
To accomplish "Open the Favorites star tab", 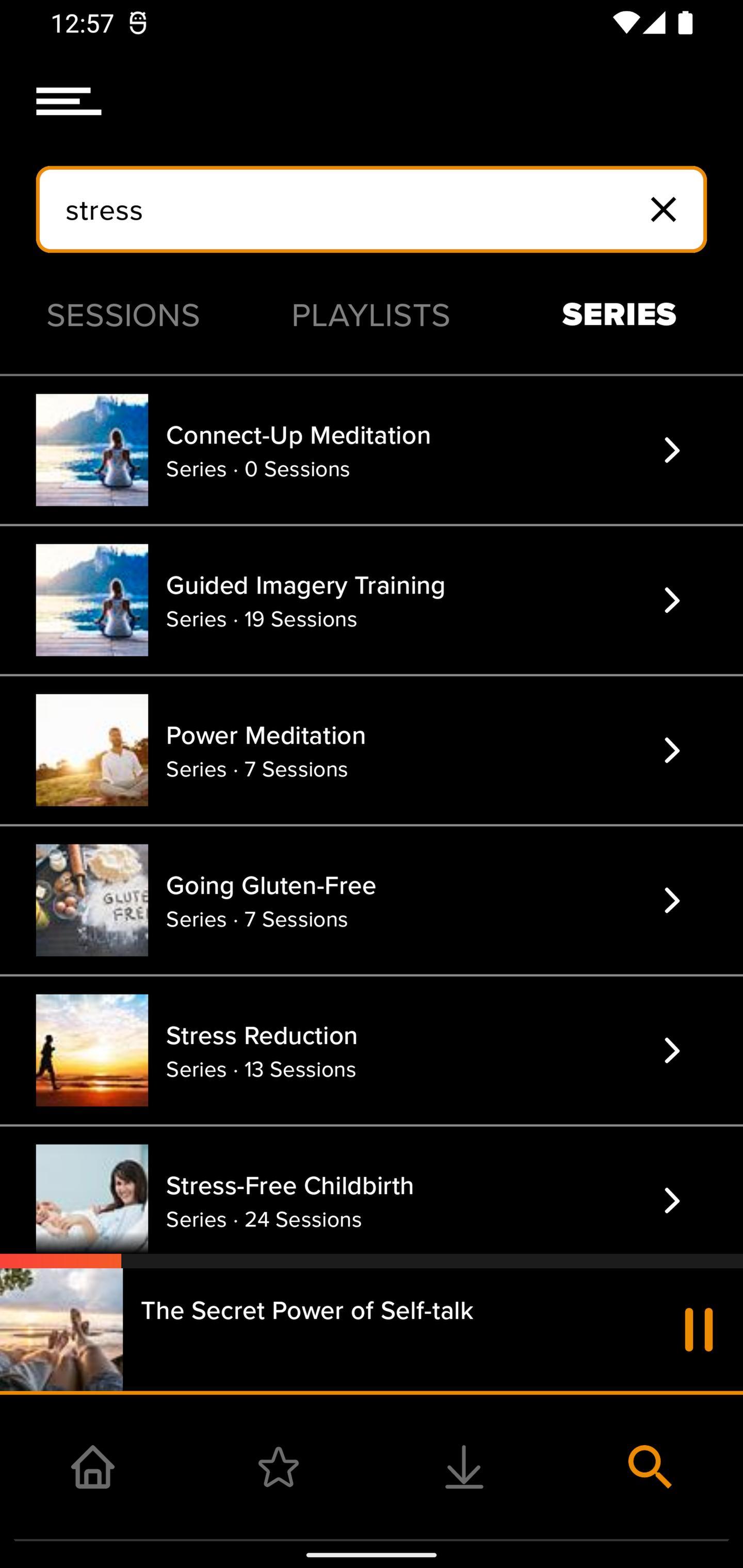I will (279, 1467).
